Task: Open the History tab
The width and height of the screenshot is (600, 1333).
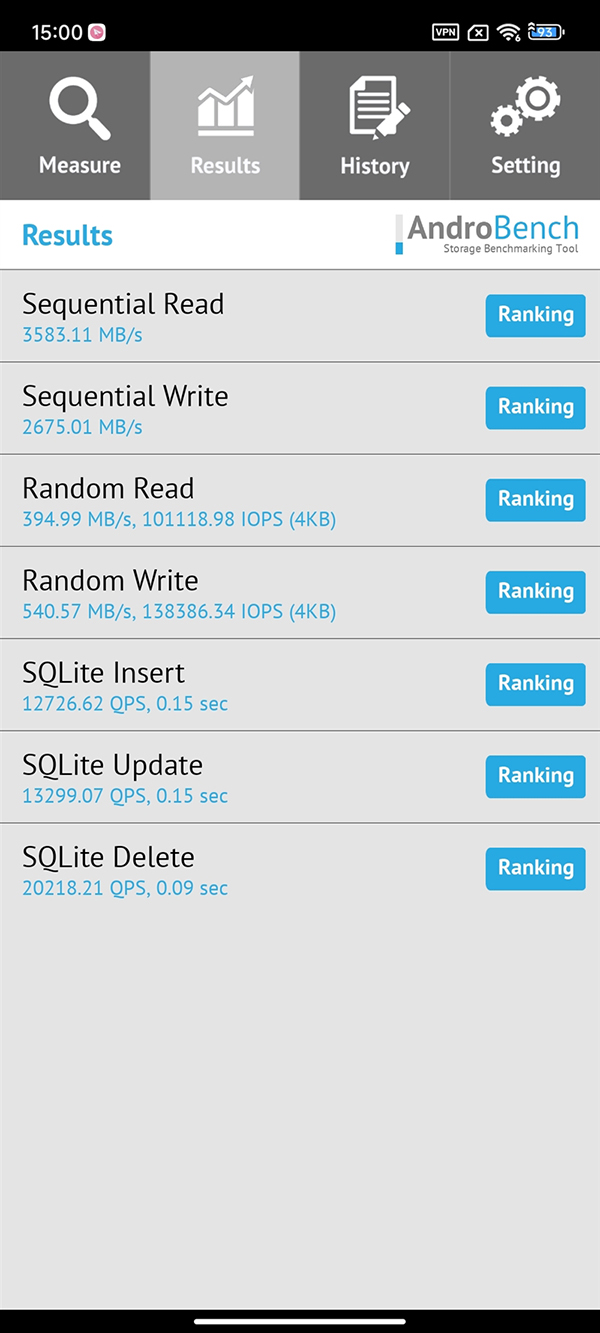Action: 374,127
